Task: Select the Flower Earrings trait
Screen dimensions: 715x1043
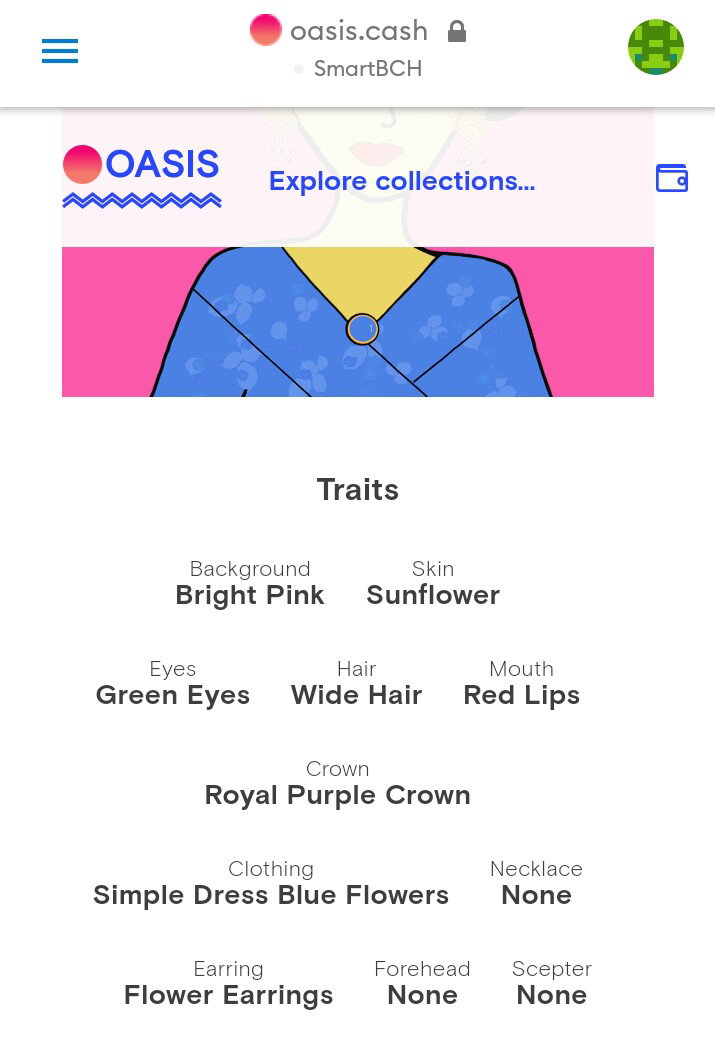Action: pyautogui.click(x=228, y=983)
